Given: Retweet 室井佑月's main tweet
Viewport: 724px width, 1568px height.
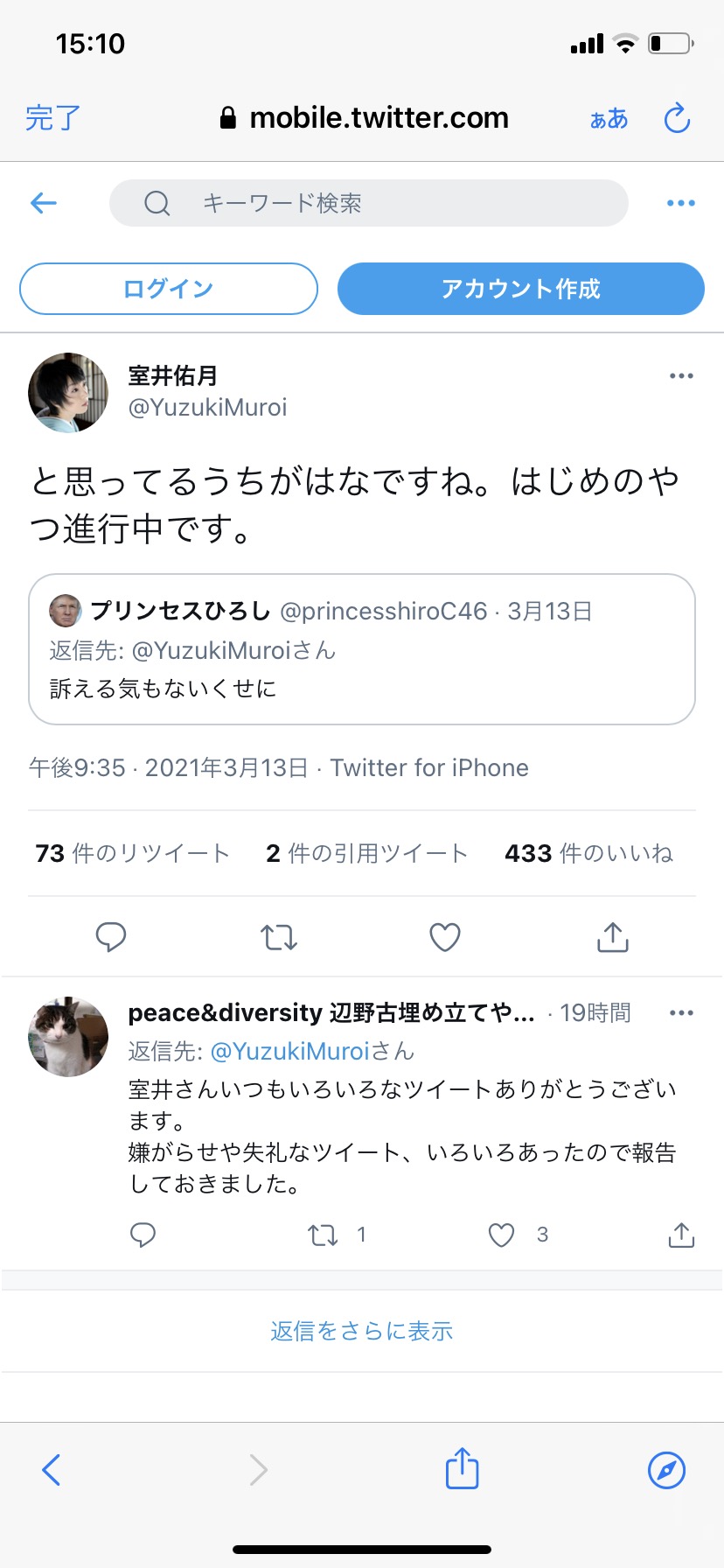Looking at the screenshot, I should (x=279, y=937).
